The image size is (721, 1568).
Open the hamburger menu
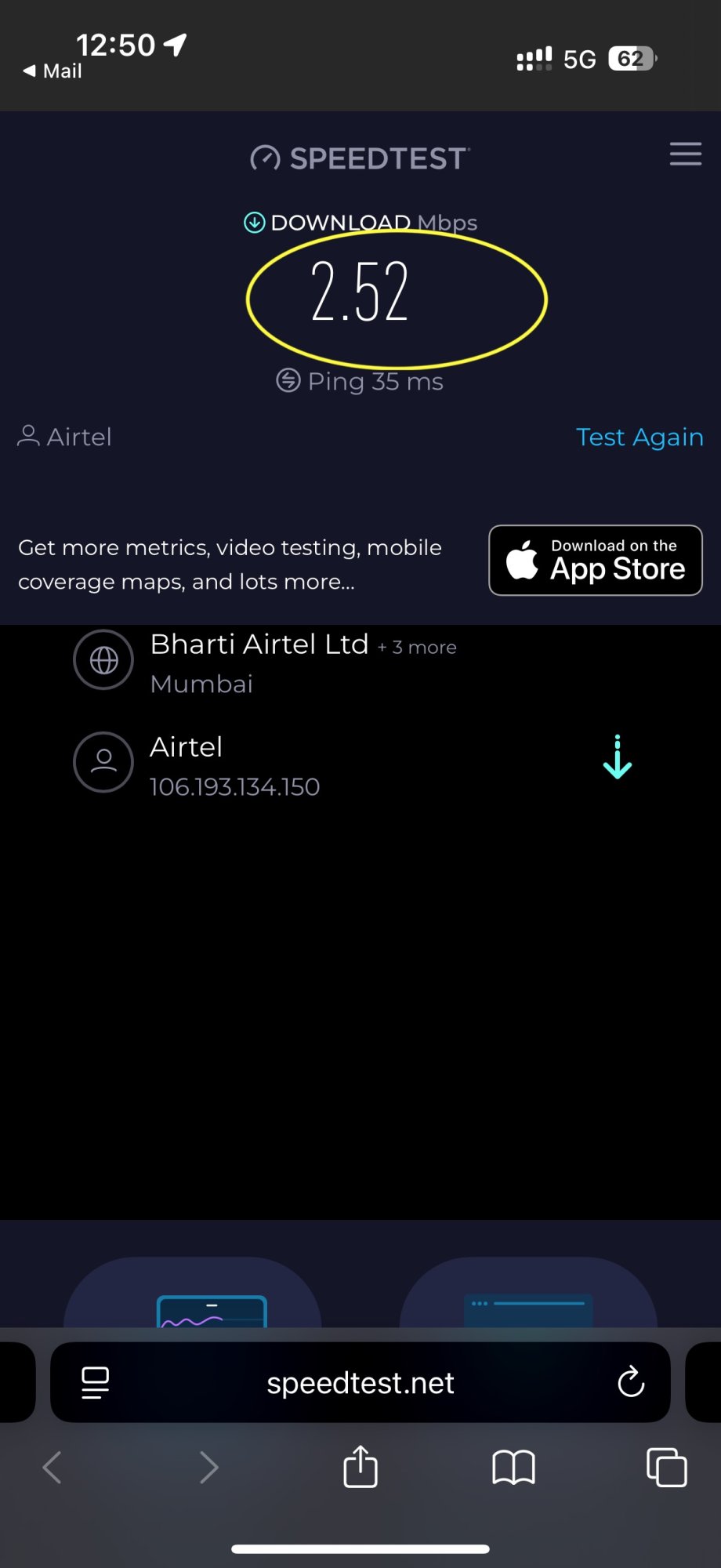685,154
